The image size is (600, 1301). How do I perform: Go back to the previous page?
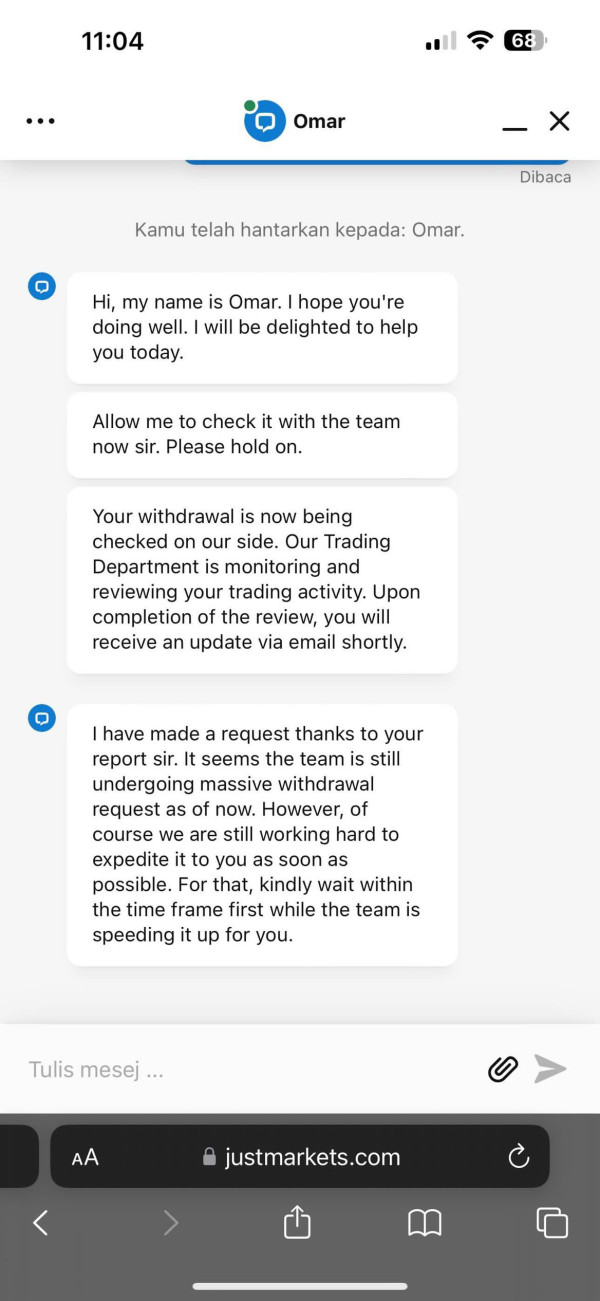40,1222
